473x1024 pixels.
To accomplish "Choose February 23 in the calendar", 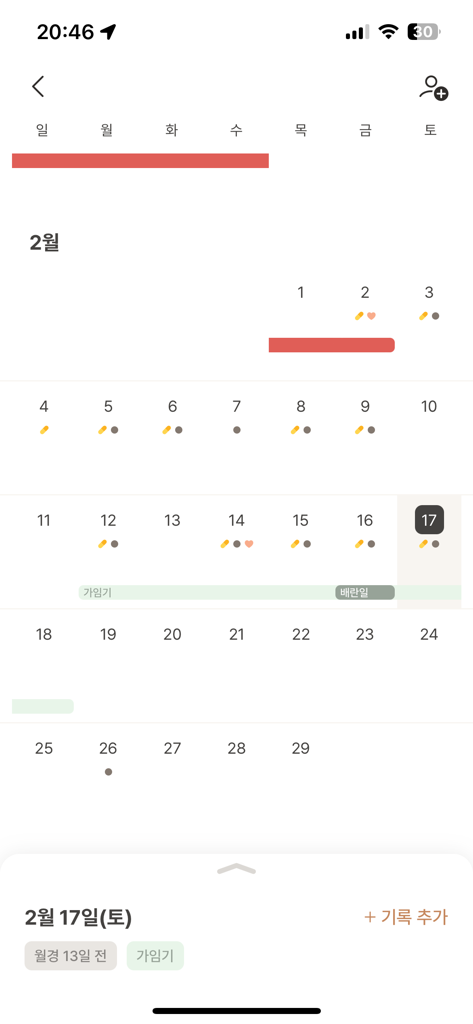I will pyautogui.click(x=365, y=634).
